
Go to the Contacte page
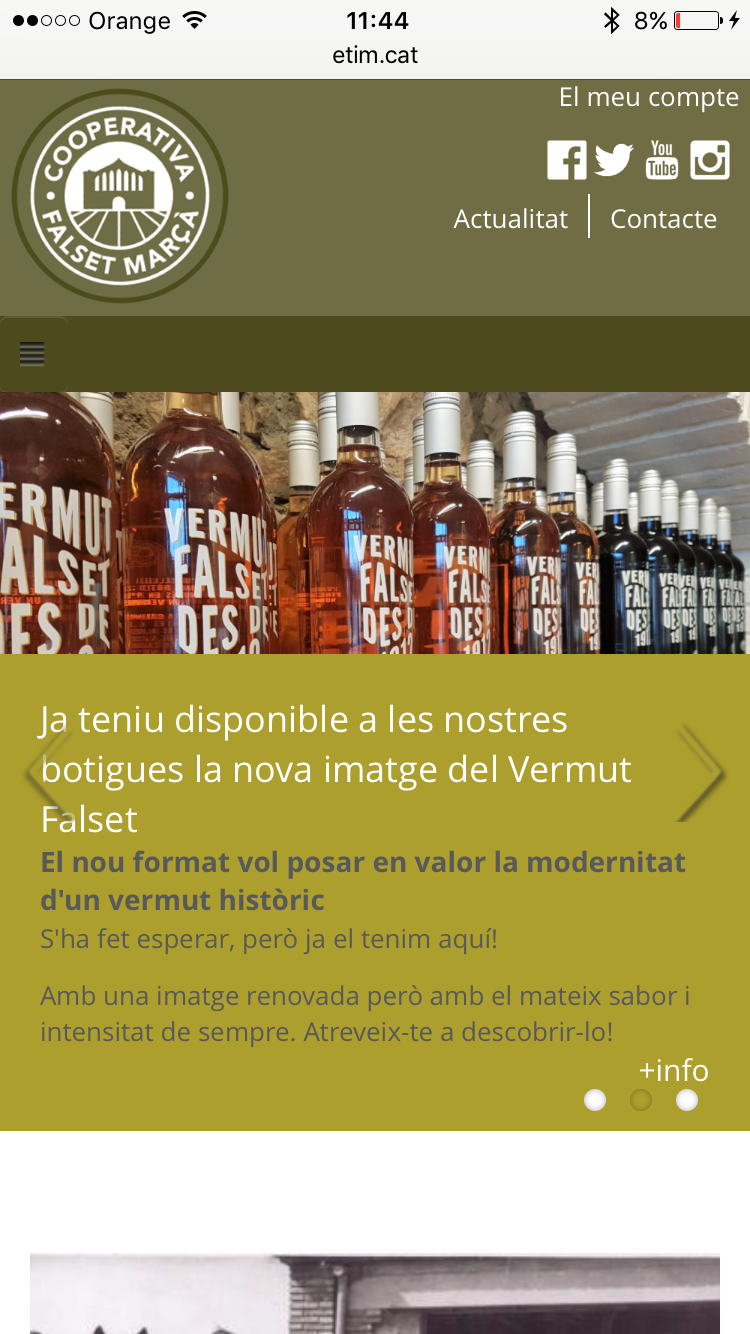[663, 219]
